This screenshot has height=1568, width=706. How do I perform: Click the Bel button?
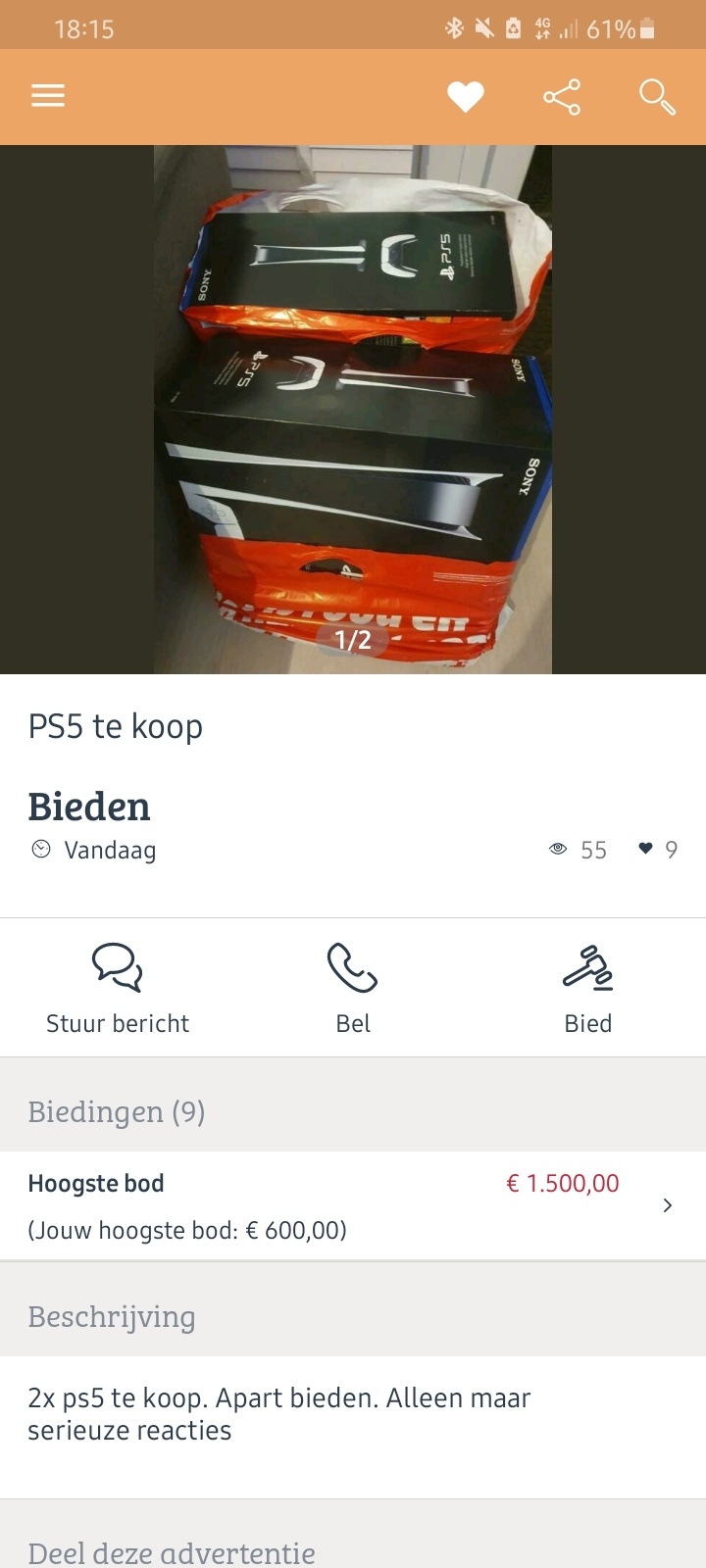point(352,1023)
